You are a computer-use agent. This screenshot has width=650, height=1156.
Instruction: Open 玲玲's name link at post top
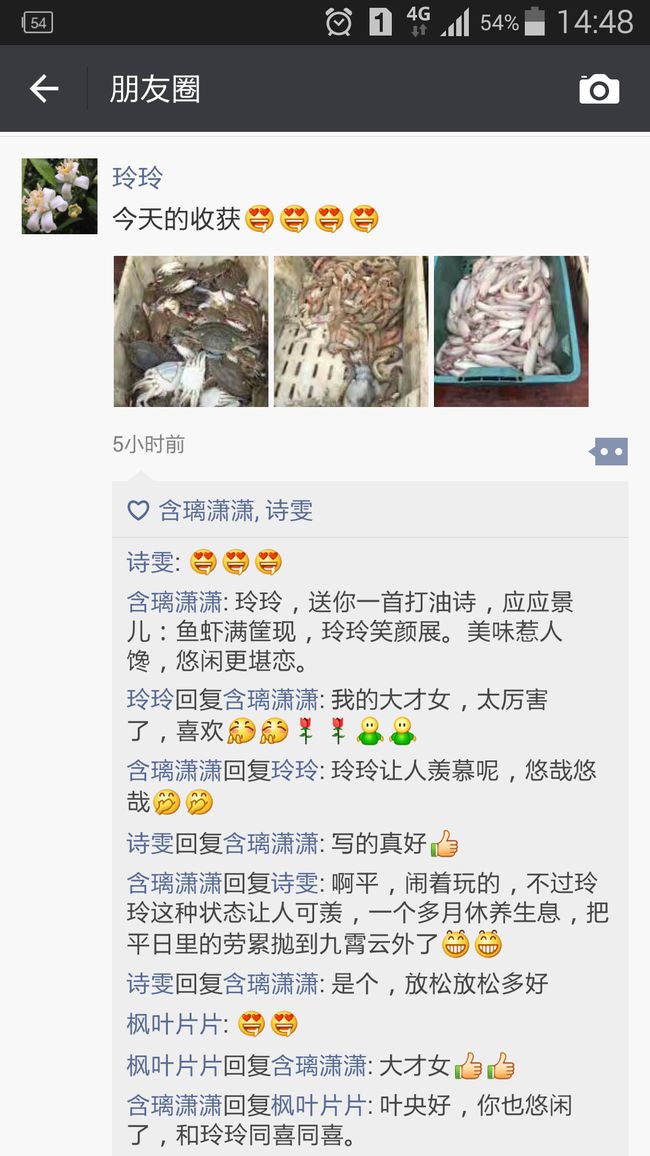[138, 178]
